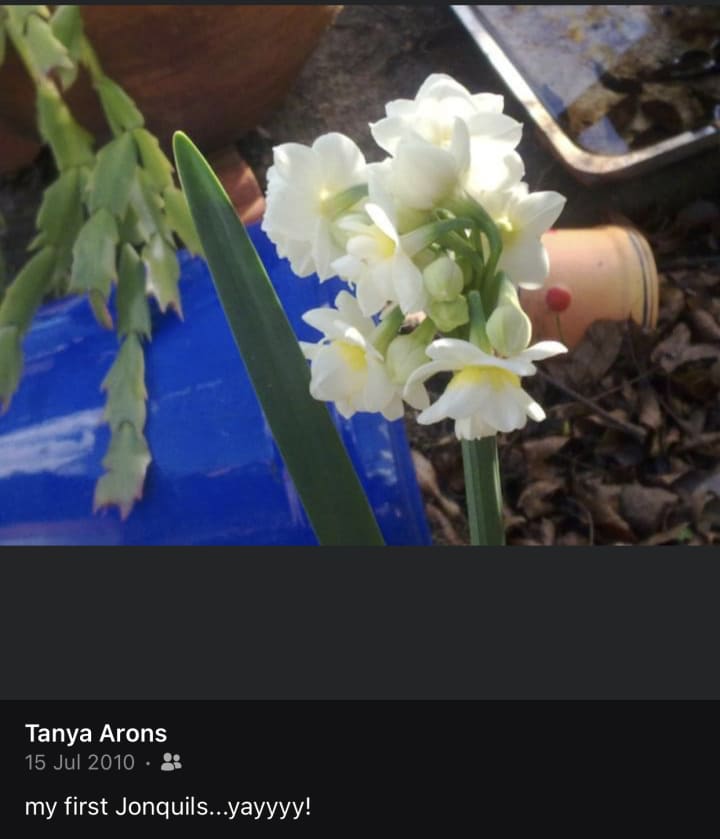The width and height of the screenshot is (720, 839).
Task: Open Tanya Arons' profile from the name
Action: [x=96, y=734]
